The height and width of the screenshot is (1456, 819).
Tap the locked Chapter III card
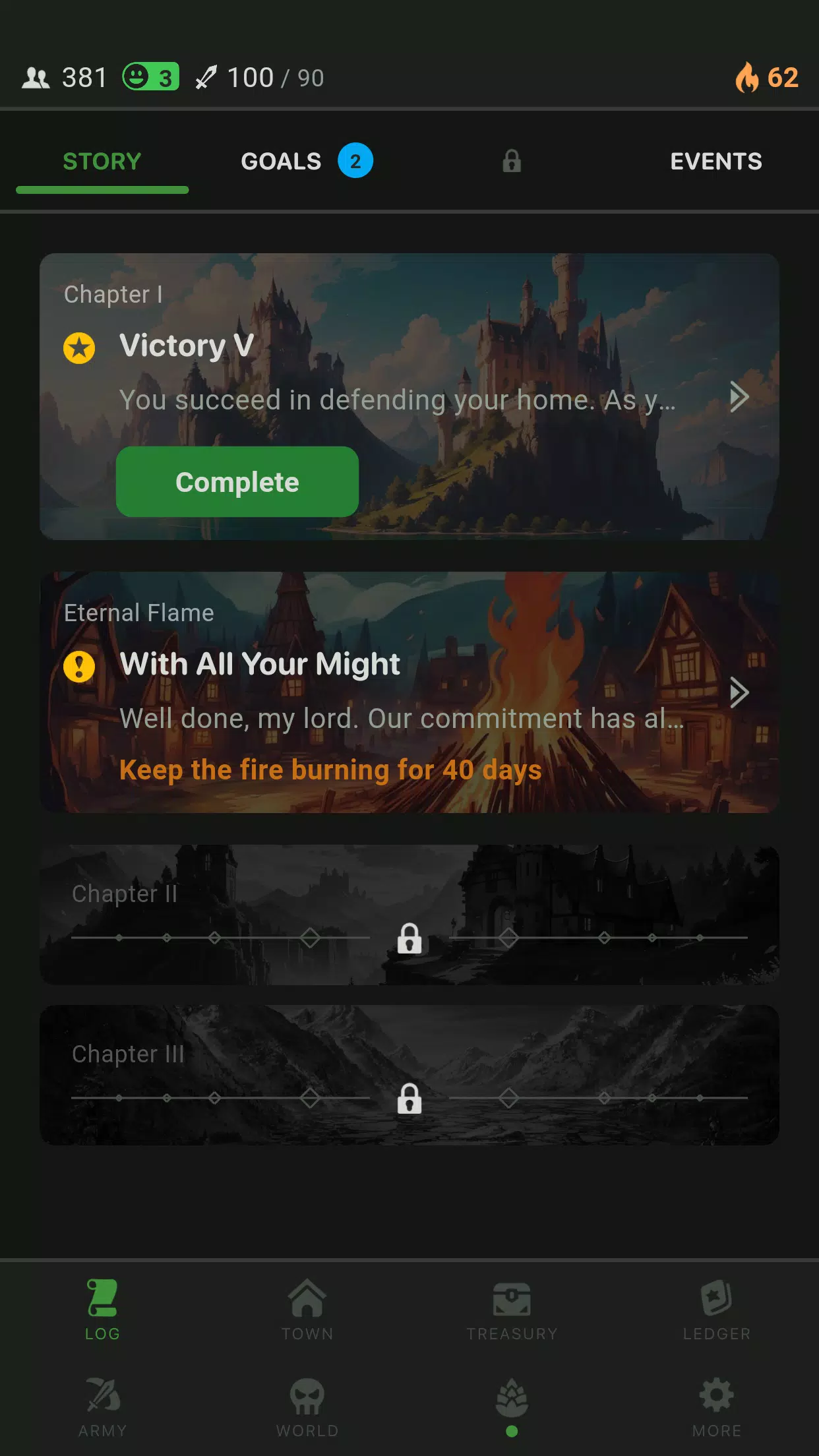pyautogui.click(x=409, y=1075)
